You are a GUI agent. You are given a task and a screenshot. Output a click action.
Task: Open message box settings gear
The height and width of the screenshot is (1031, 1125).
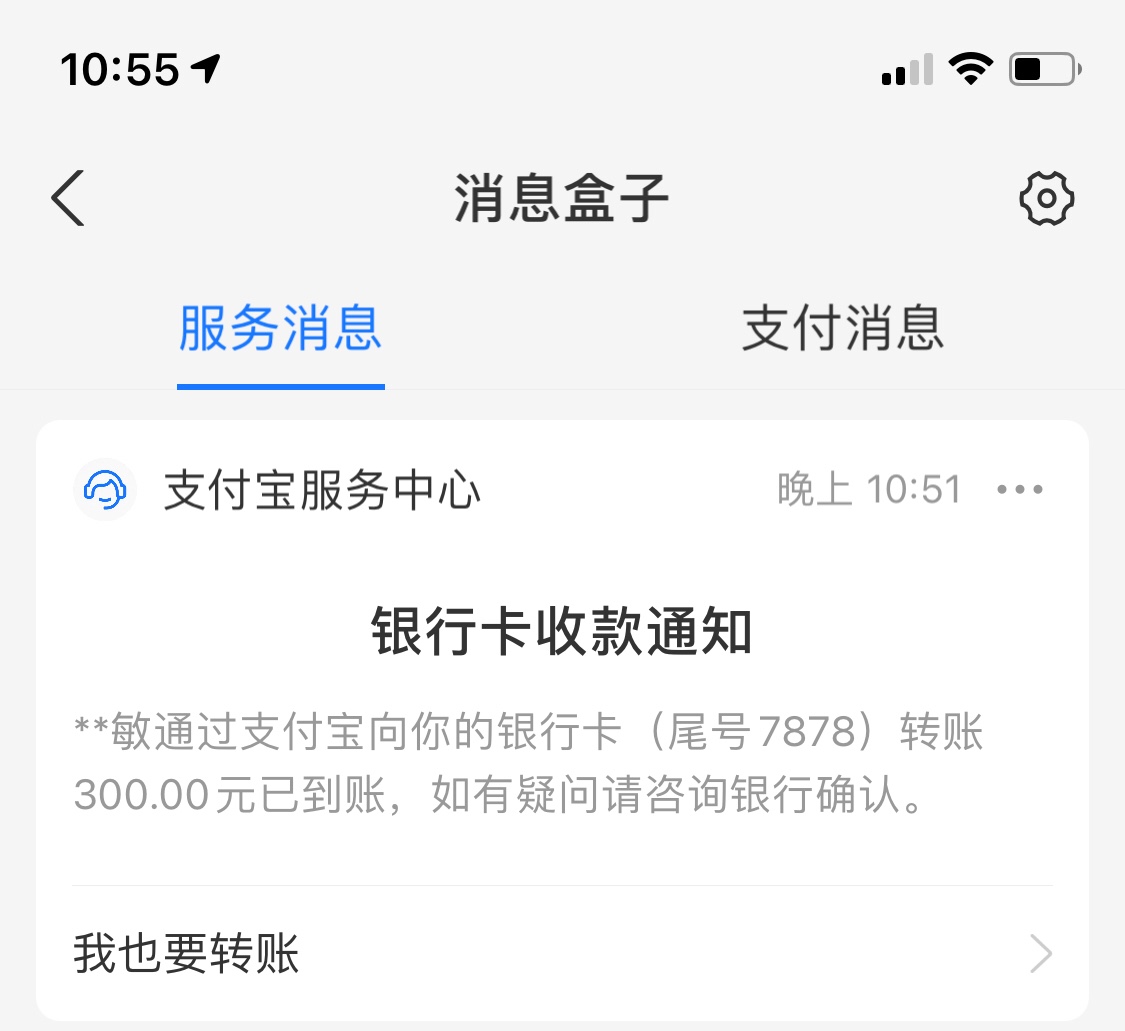coord(1046,198)
